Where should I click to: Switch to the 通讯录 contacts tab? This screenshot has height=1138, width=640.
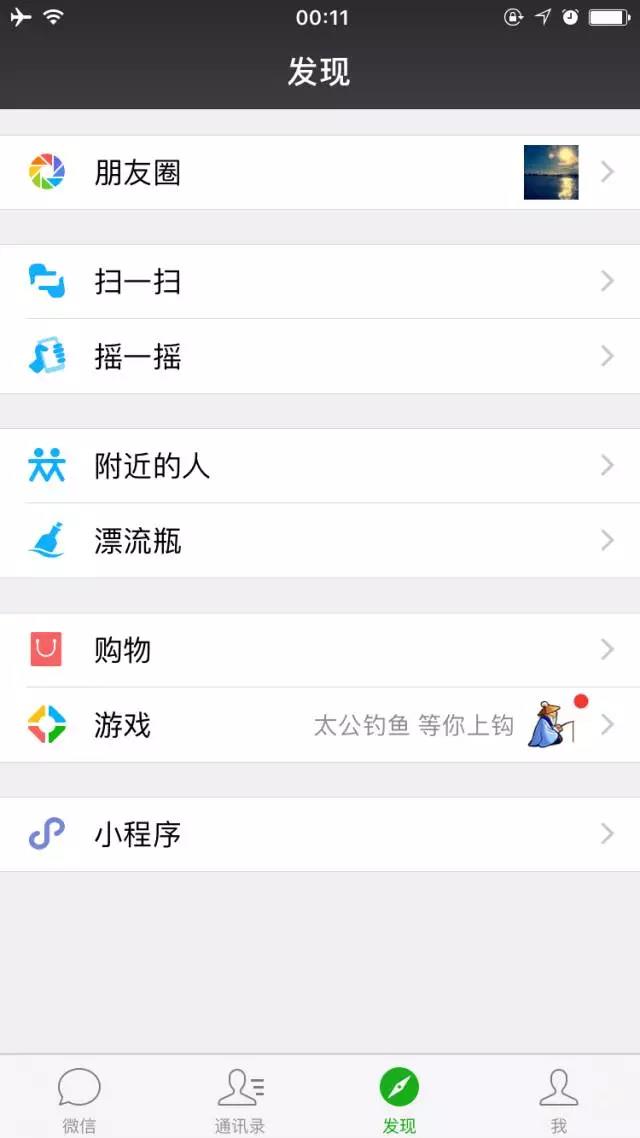tap(240, 1098)
